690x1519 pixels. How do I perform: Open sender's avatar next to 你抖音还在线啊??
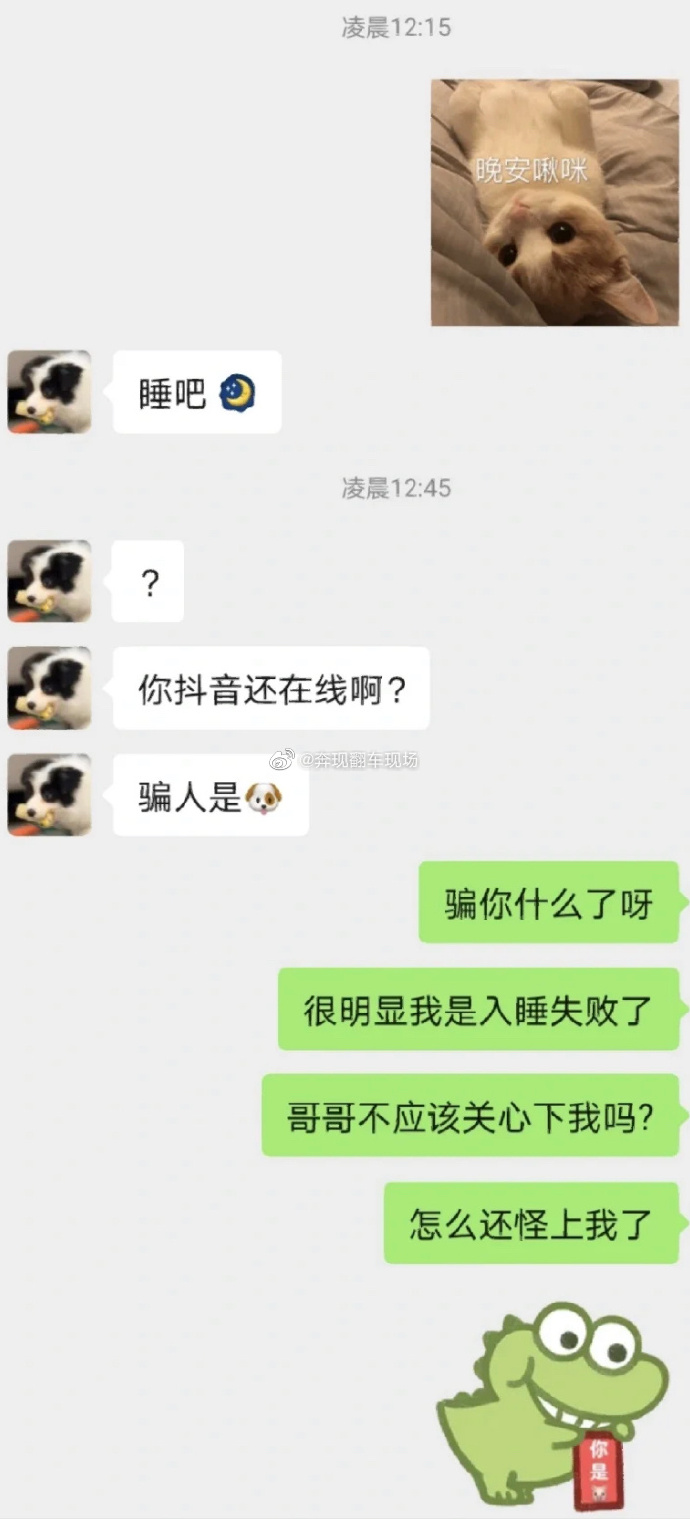coord(50,688)
